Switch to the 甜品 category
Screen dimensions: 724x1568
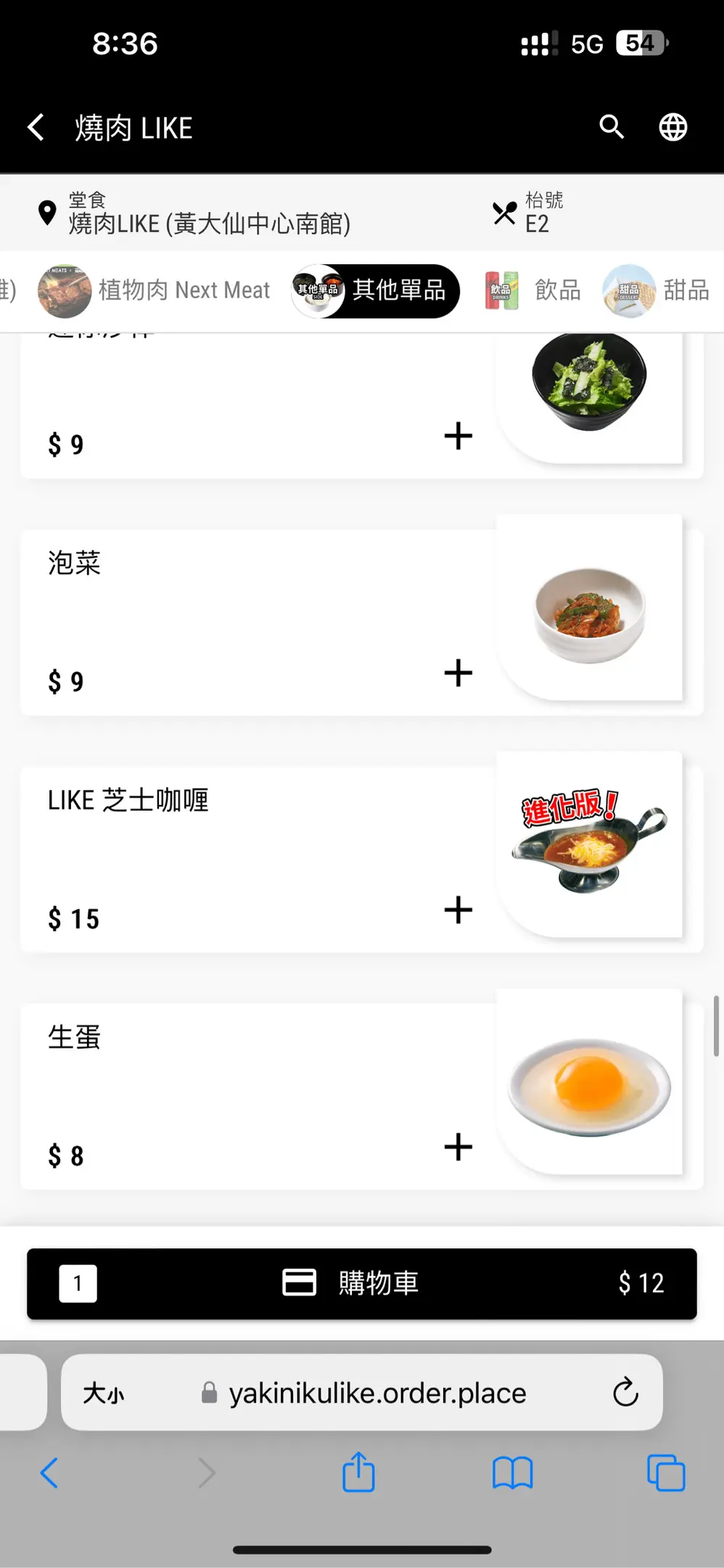point(657,290)
